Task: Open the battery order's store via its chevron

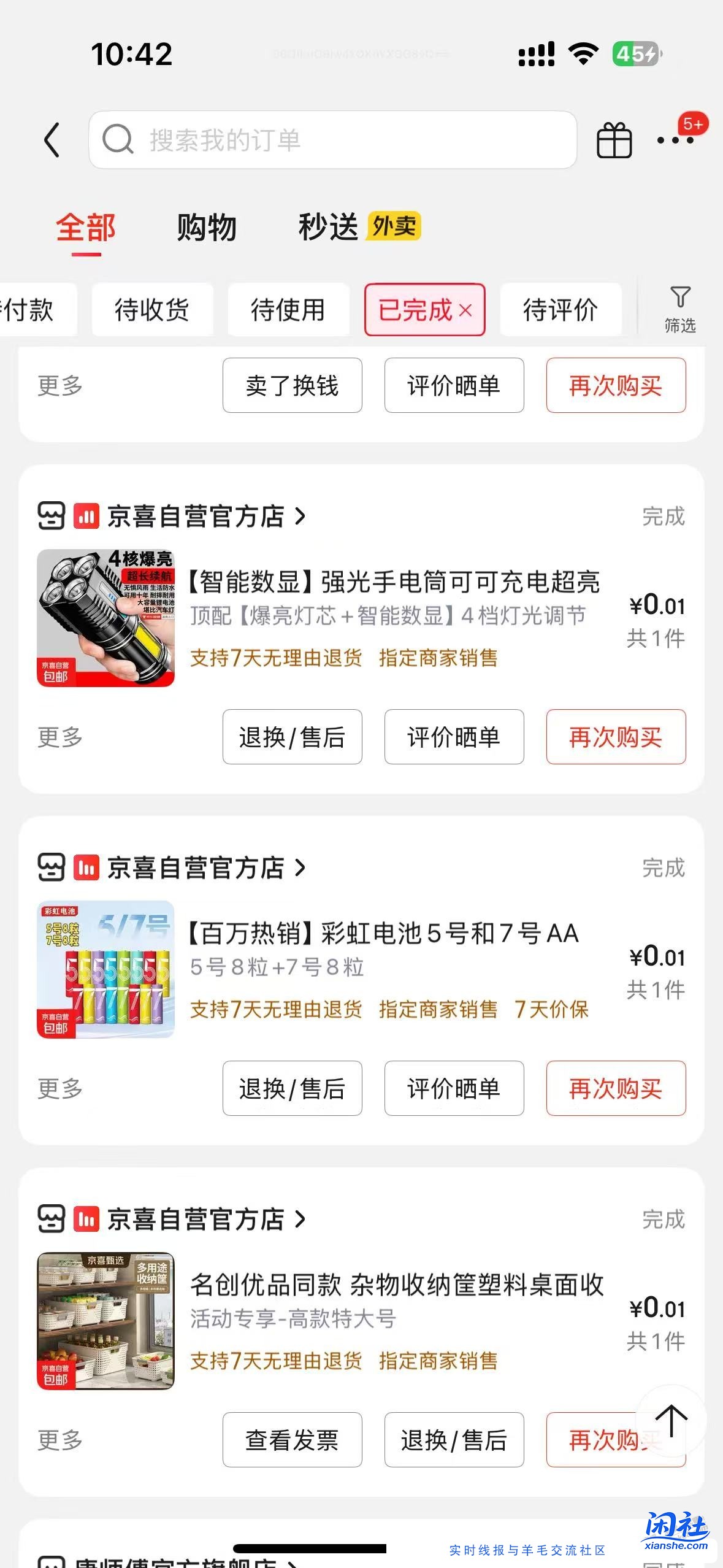Action: coord(300,868)
